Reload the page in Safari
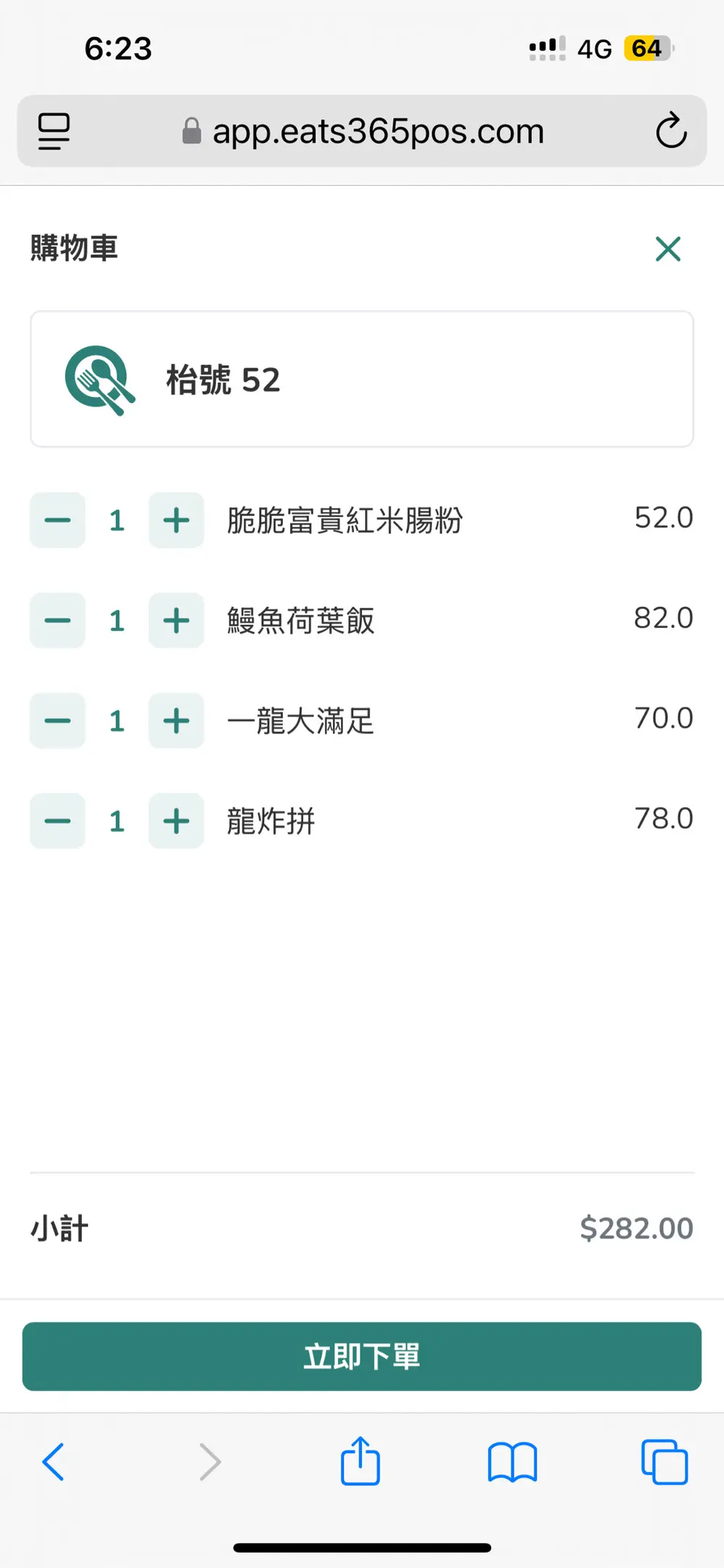The image size is (724, 1568). tap(671, 131)
